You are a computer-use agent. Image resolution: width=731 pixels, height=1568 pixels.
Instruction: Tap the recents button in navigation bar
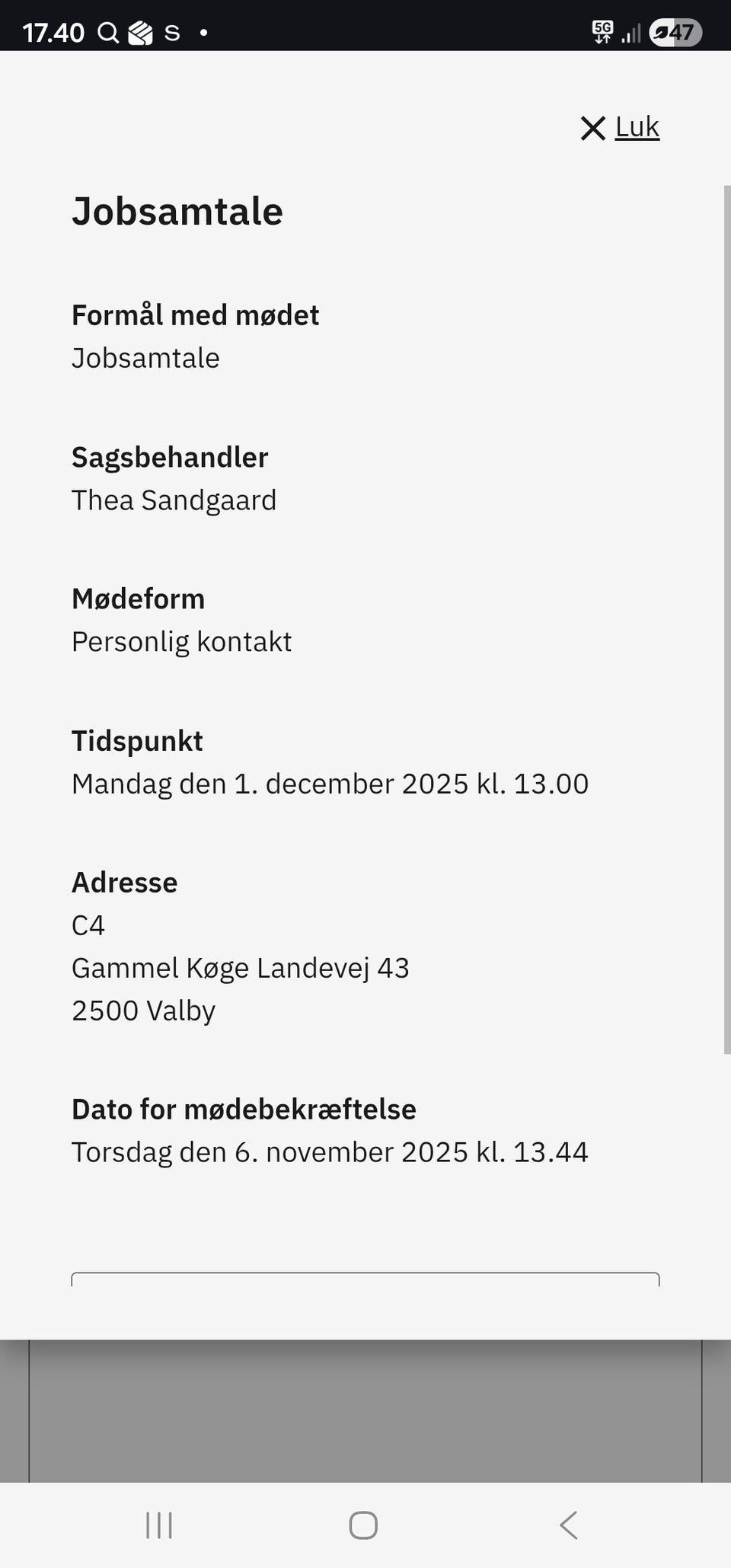pos(158,1525)
